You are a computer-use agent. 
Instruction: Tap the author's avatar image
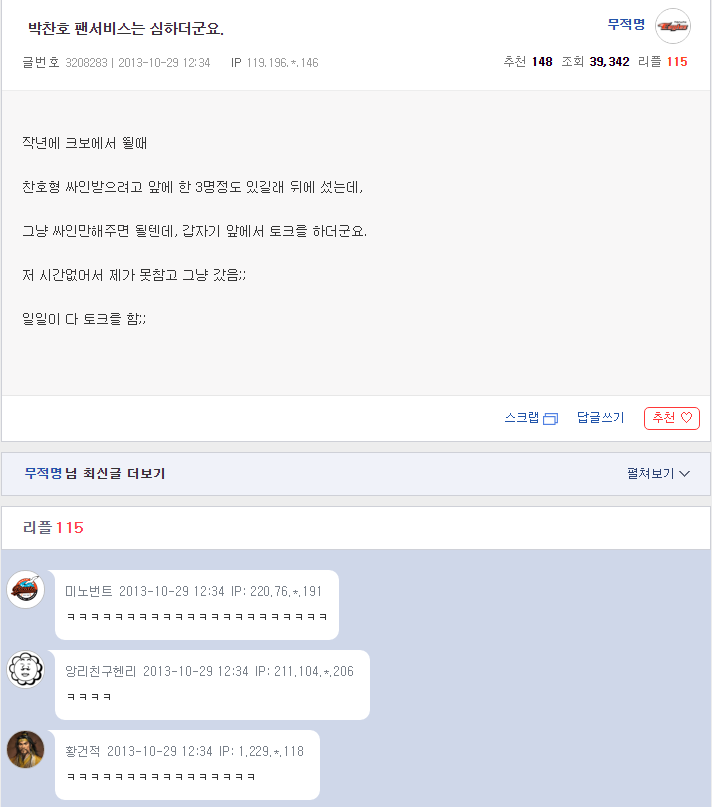(x=672, y=26)
